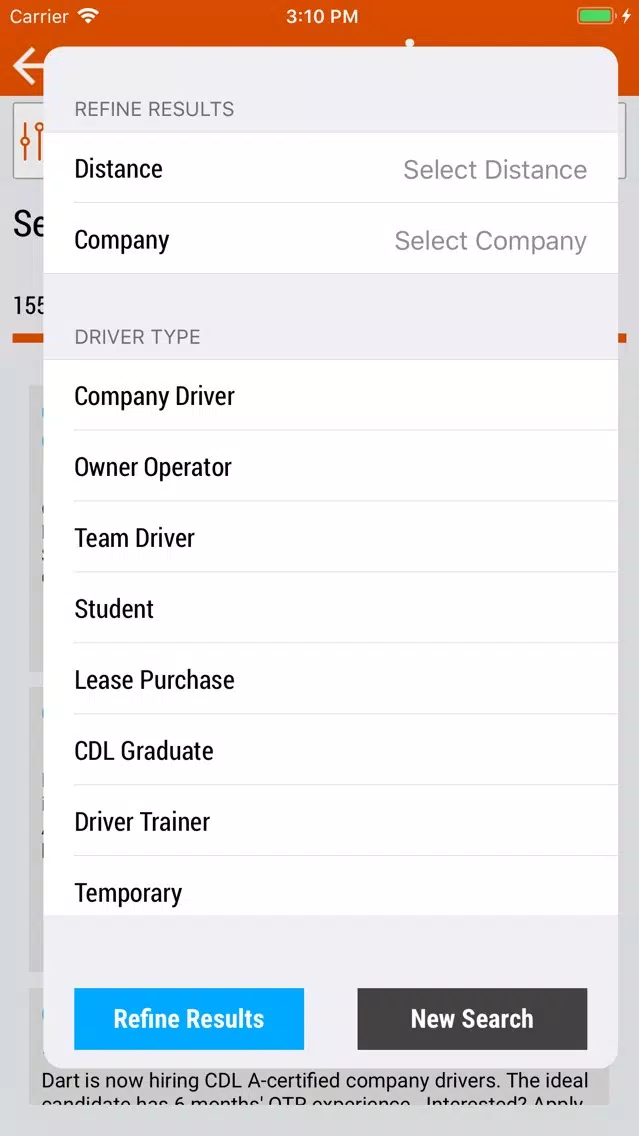Select the Student driver type
Viewport: 639px width, 1136px height.
point(330,609)
